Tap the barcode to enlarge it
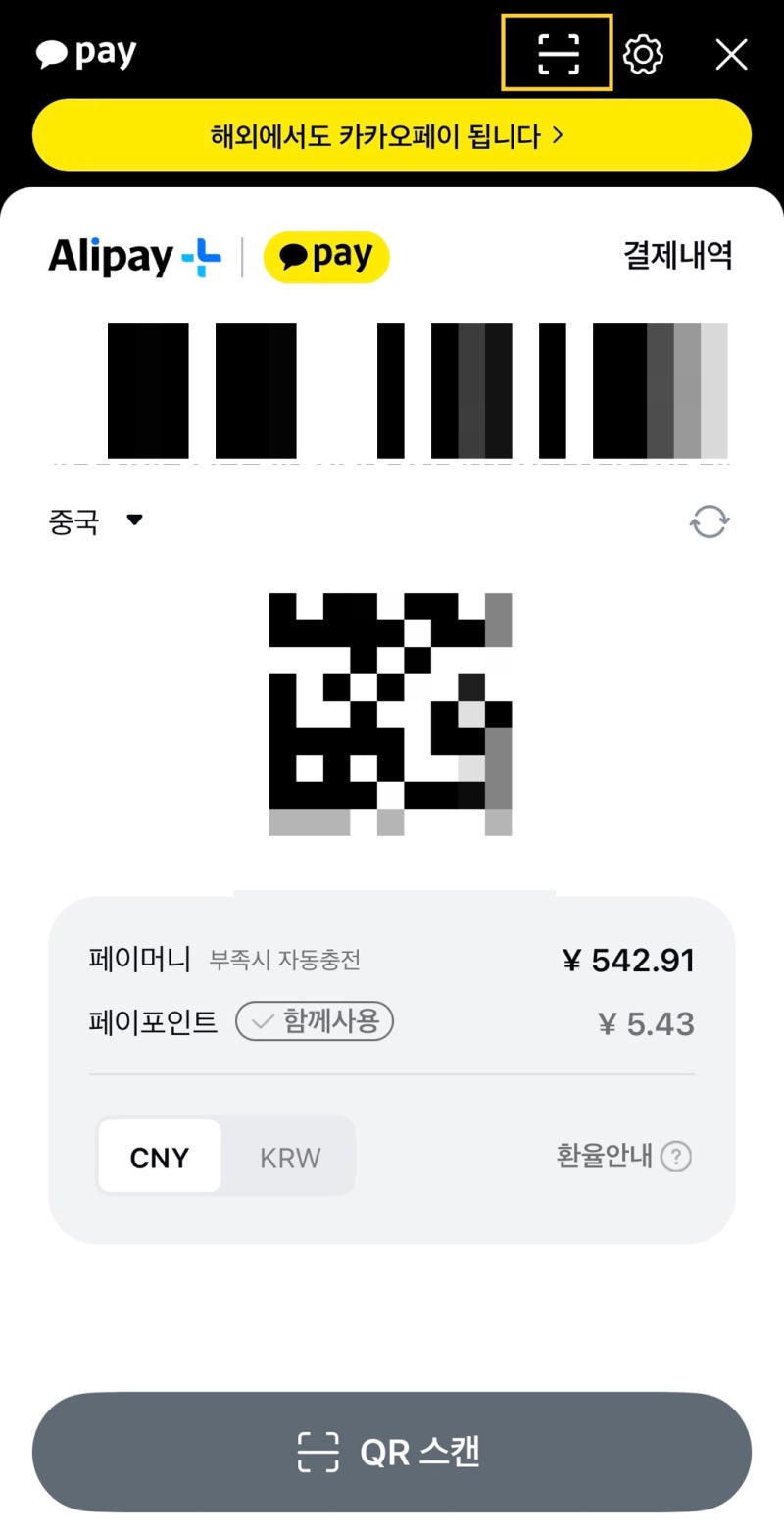This screenshot has height=1534, width=784. (x=392, y=392)
